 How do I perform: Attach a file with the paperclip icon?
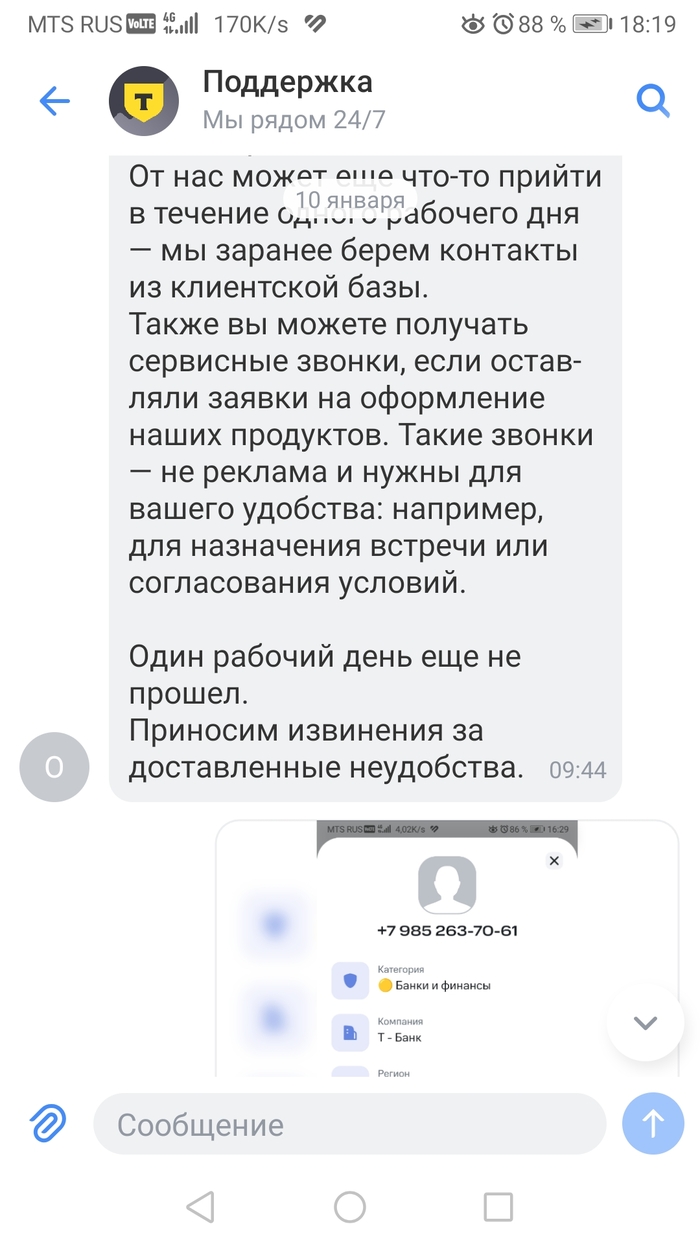pos(47,1124)
